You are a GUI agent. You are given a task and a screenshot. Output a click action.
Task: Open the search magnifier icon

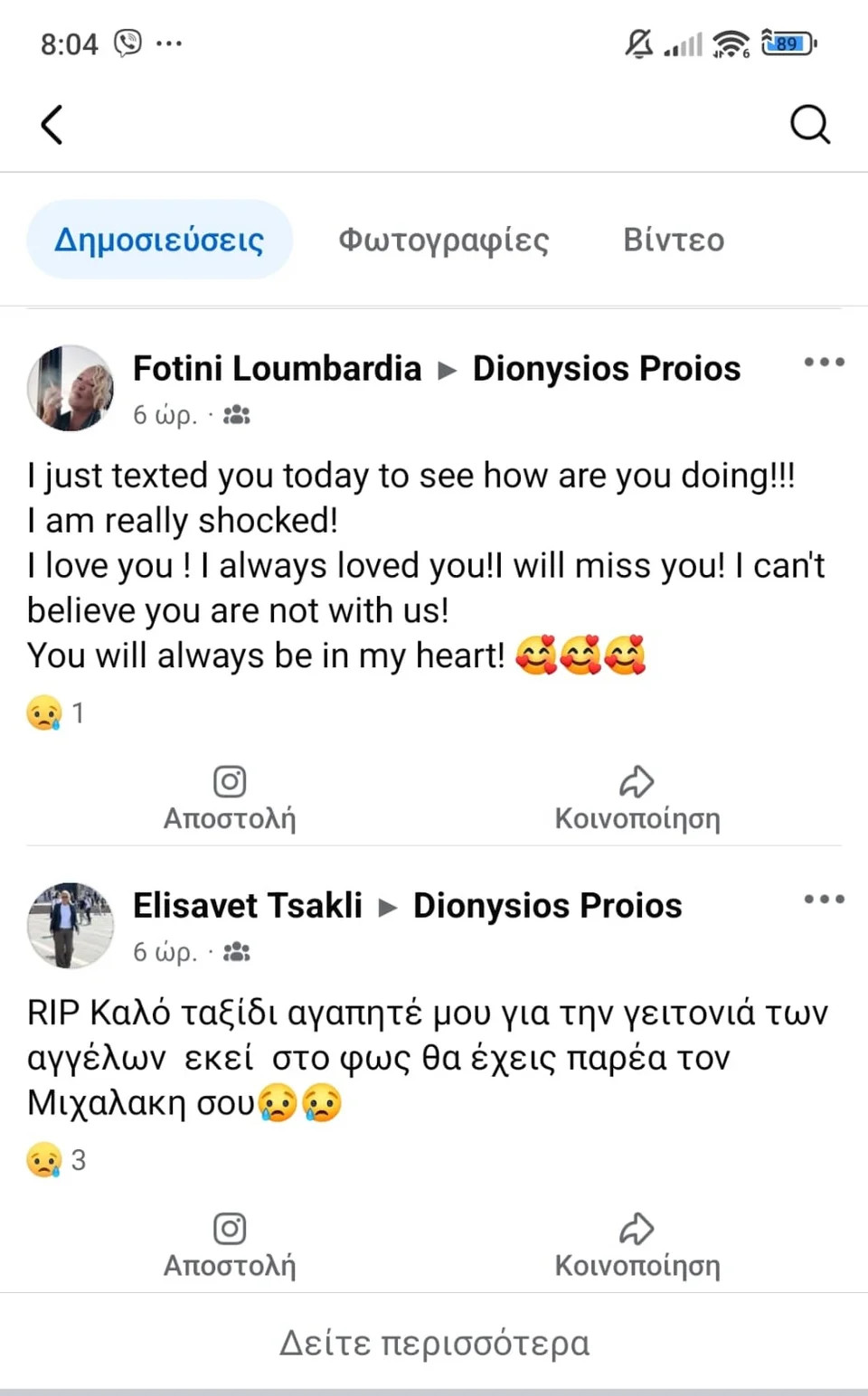pyautogui.click(x=809, y=125)
